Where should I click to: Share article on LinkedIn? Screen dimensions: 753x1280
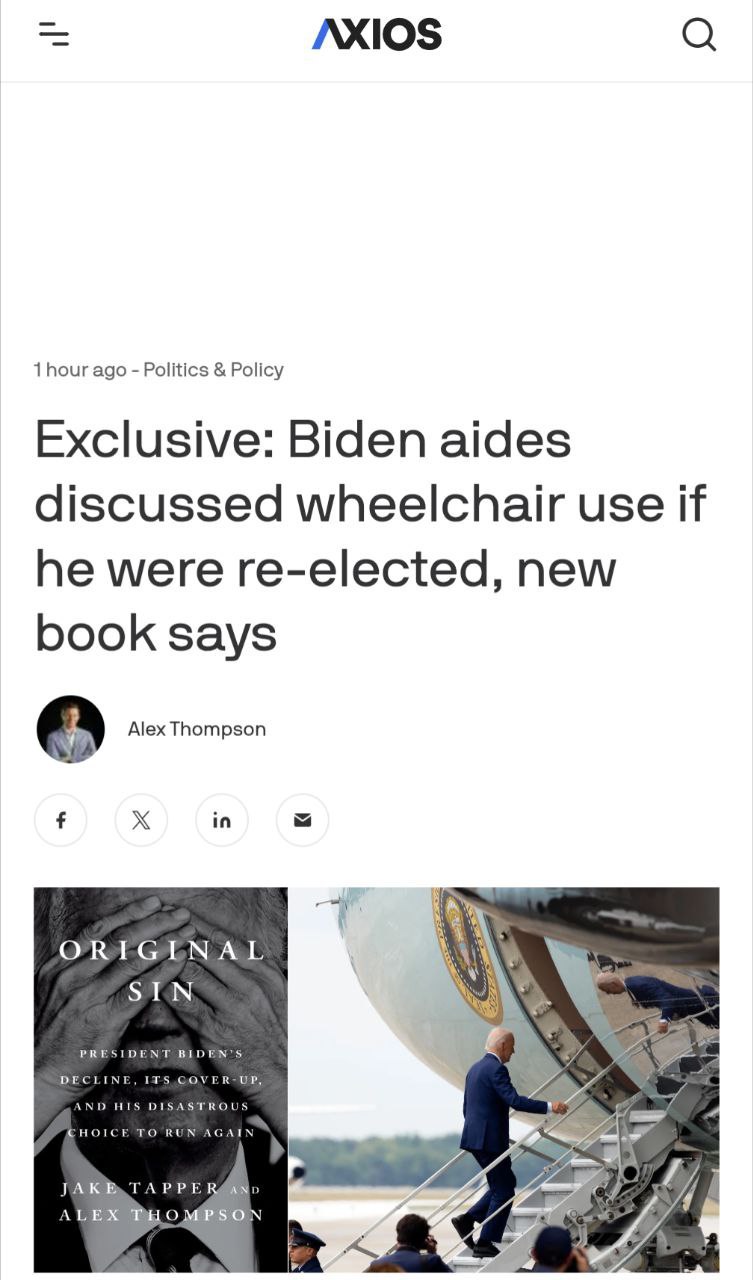click(x=222, y=820)
